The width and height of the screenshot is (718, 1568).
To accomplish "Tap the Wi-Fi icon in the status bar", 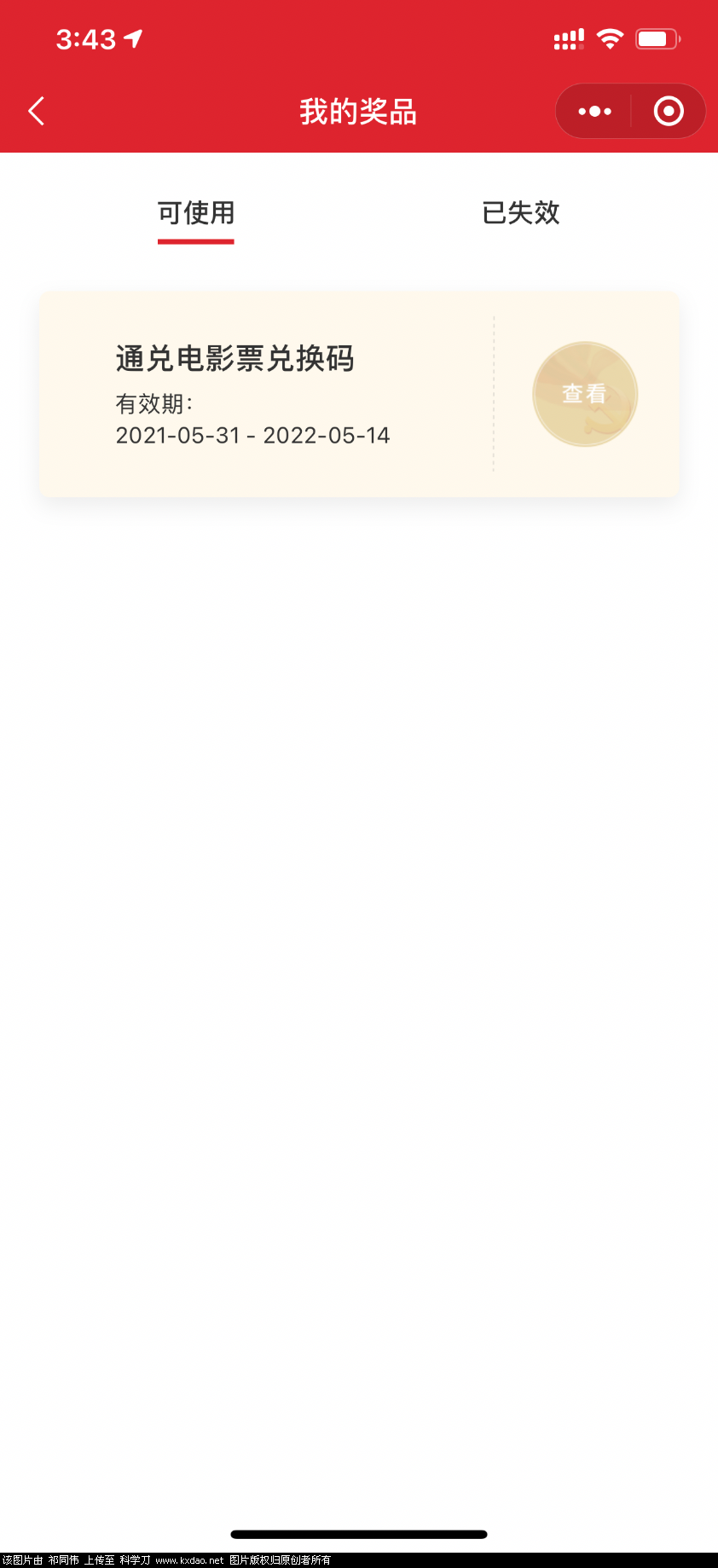I will (611, 38).
